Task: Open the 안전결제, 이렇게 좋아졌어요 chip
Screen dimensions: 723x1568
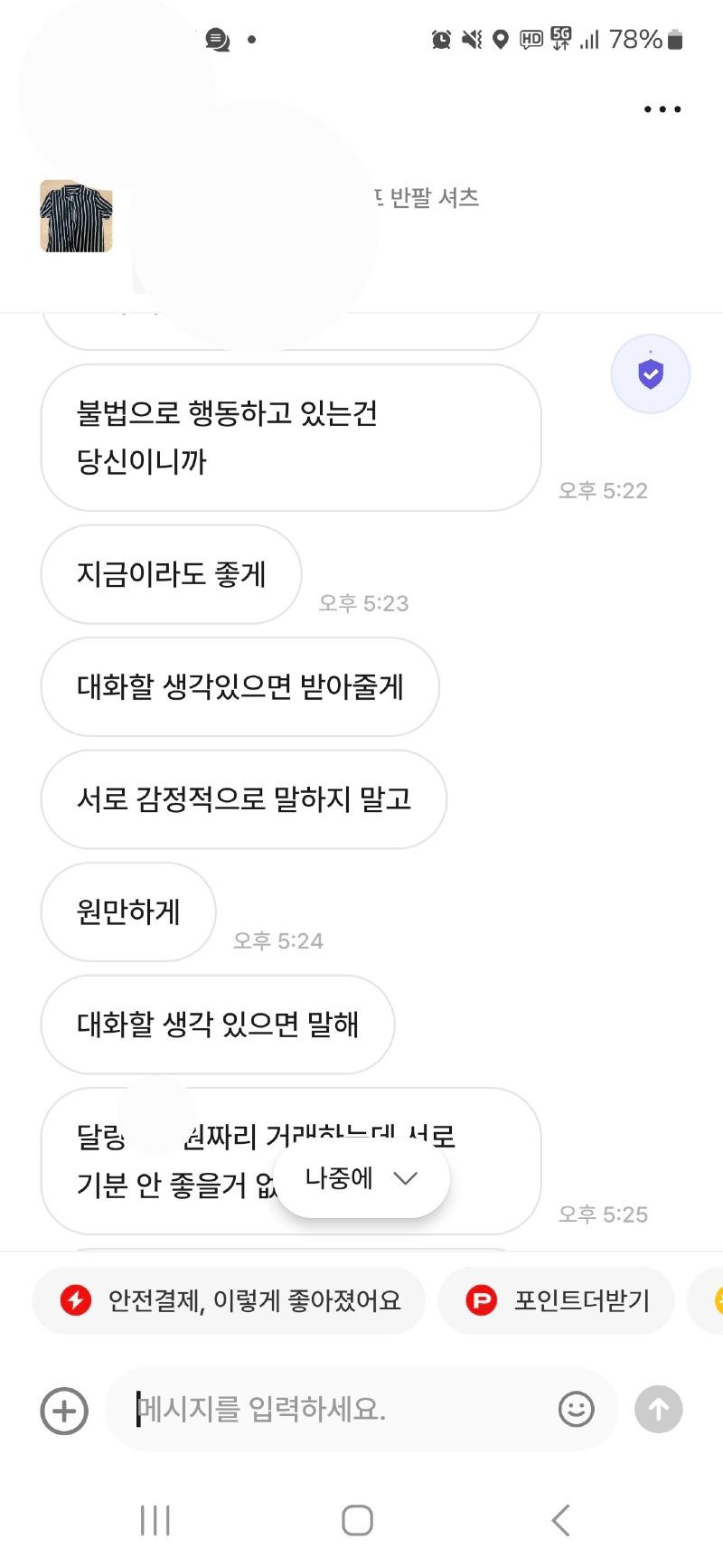Action: point(229,1300)
